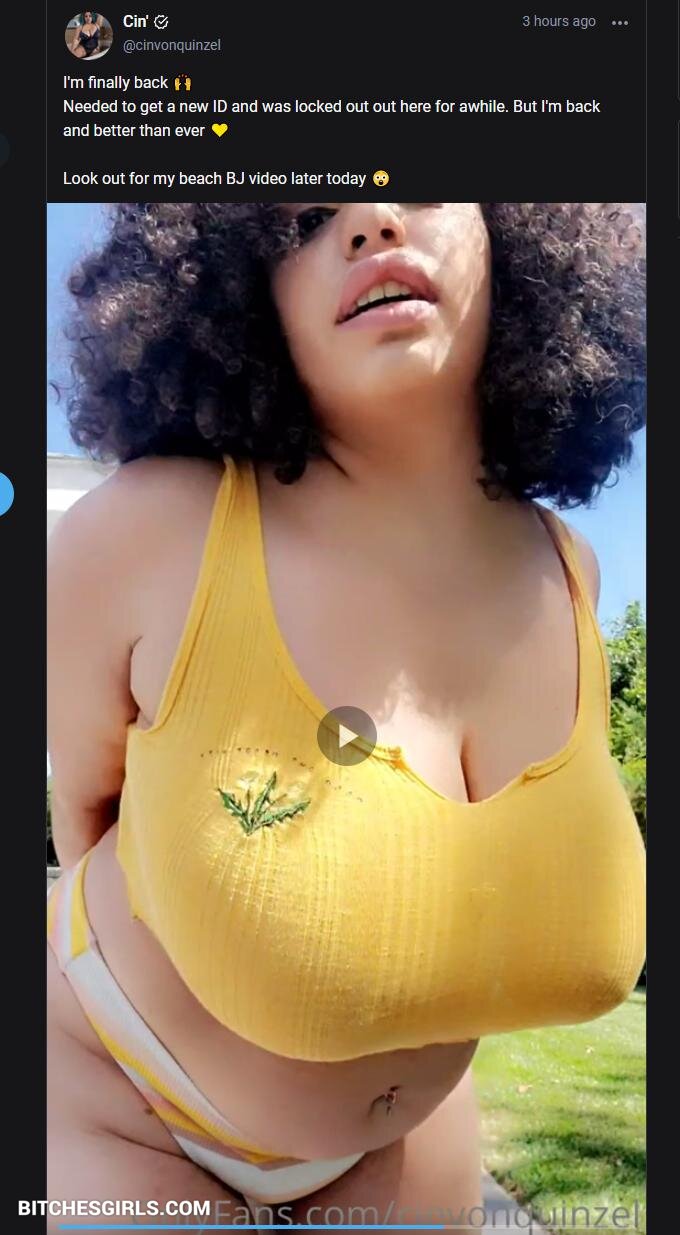Open the poster's profile picture
This screenshot has height=1235, width=680.
coord(89,35)
